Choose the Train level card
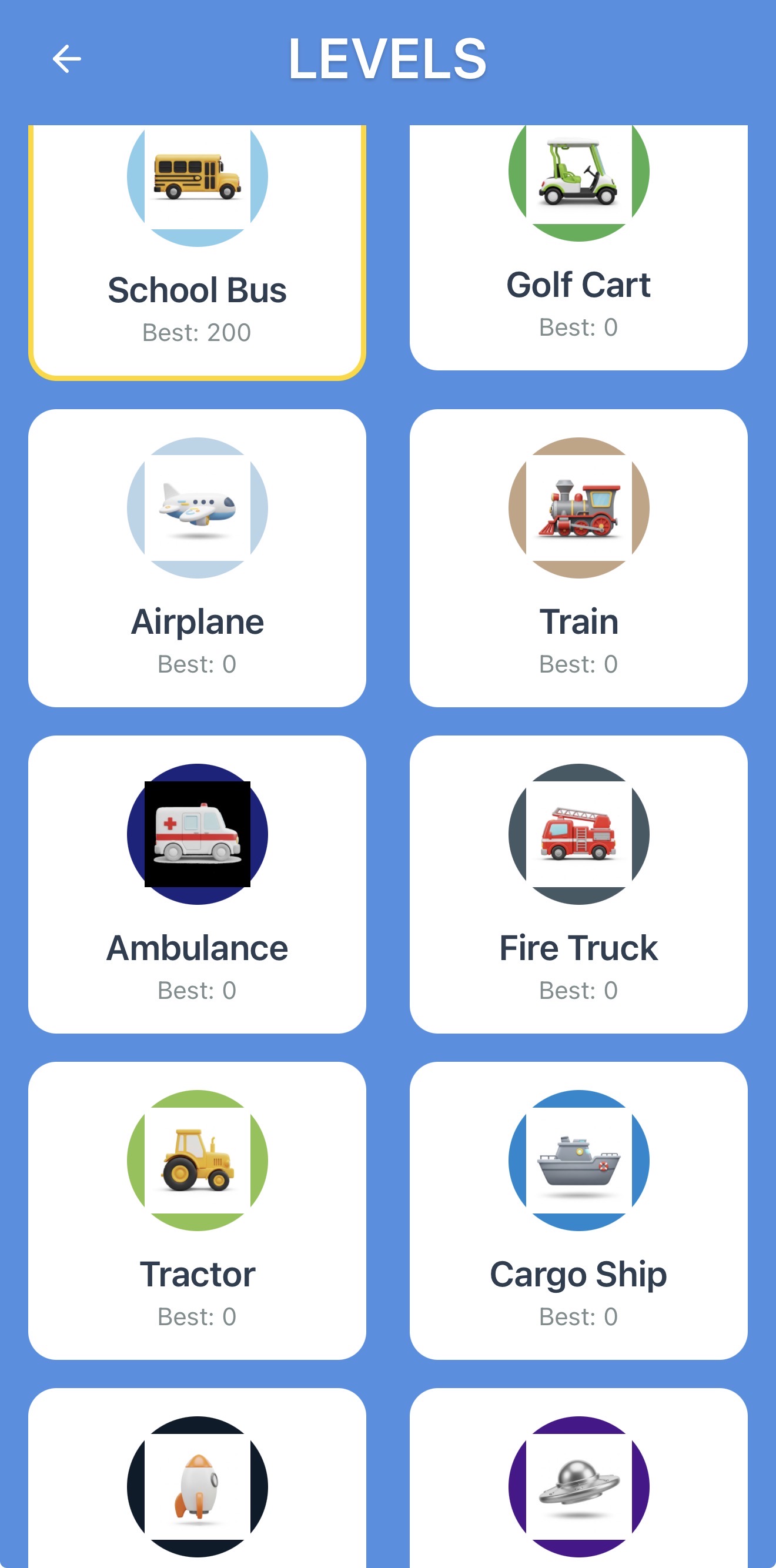 click(x=578, y=557)
